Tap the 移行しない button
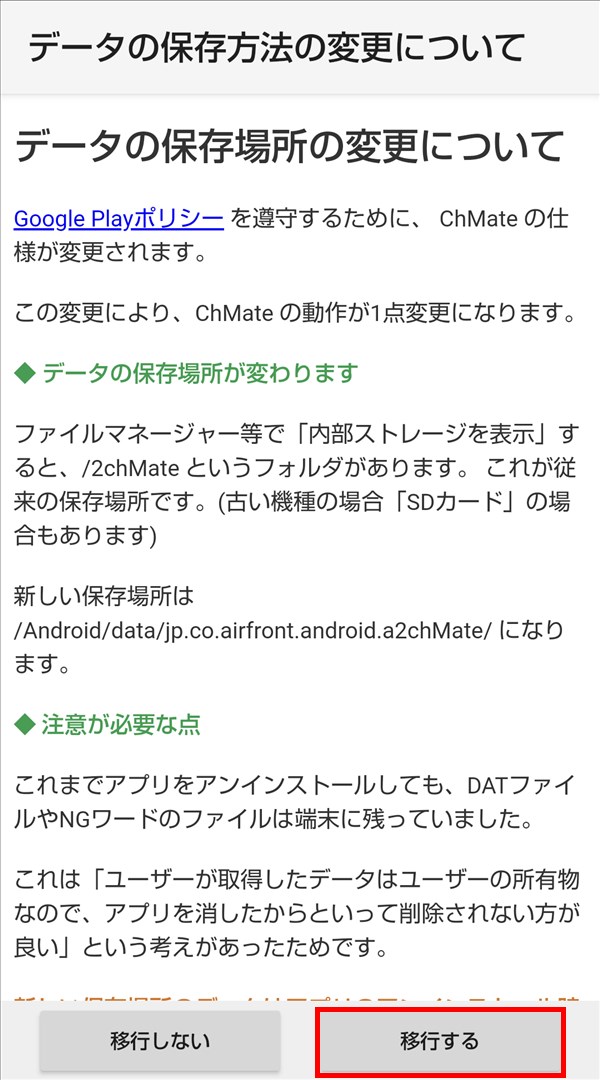The image size is (600, 1080). pyautogui.click(x=160, y=1041)
